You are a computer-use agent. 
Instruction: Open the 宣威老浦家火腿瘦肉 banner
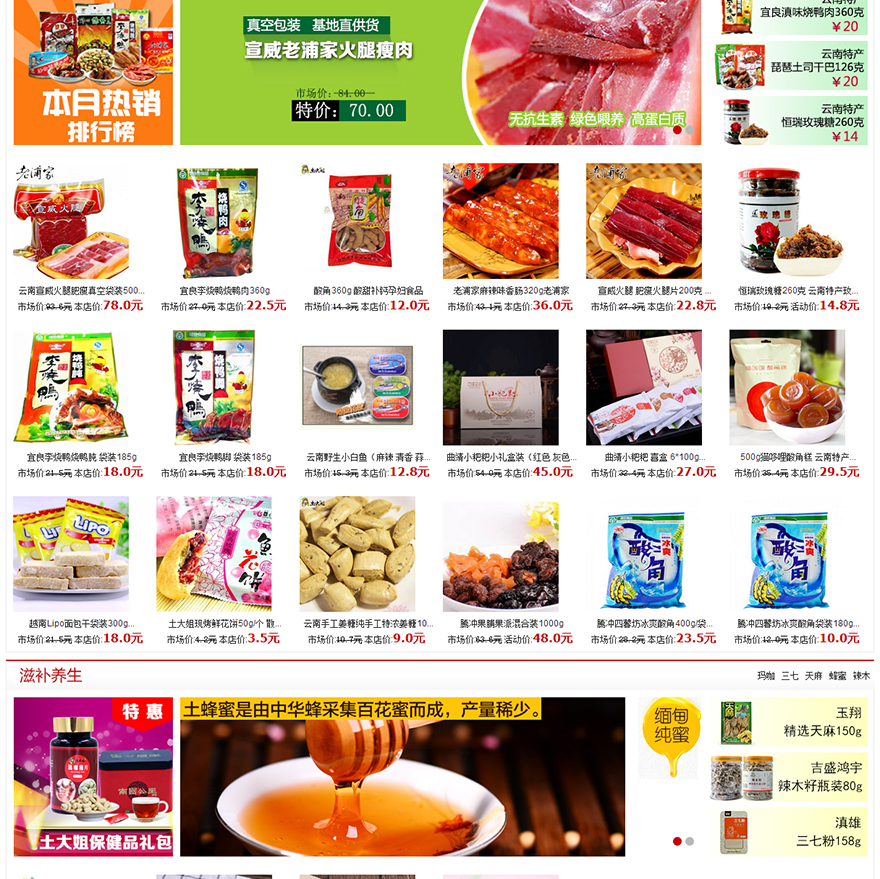(440, 72)
